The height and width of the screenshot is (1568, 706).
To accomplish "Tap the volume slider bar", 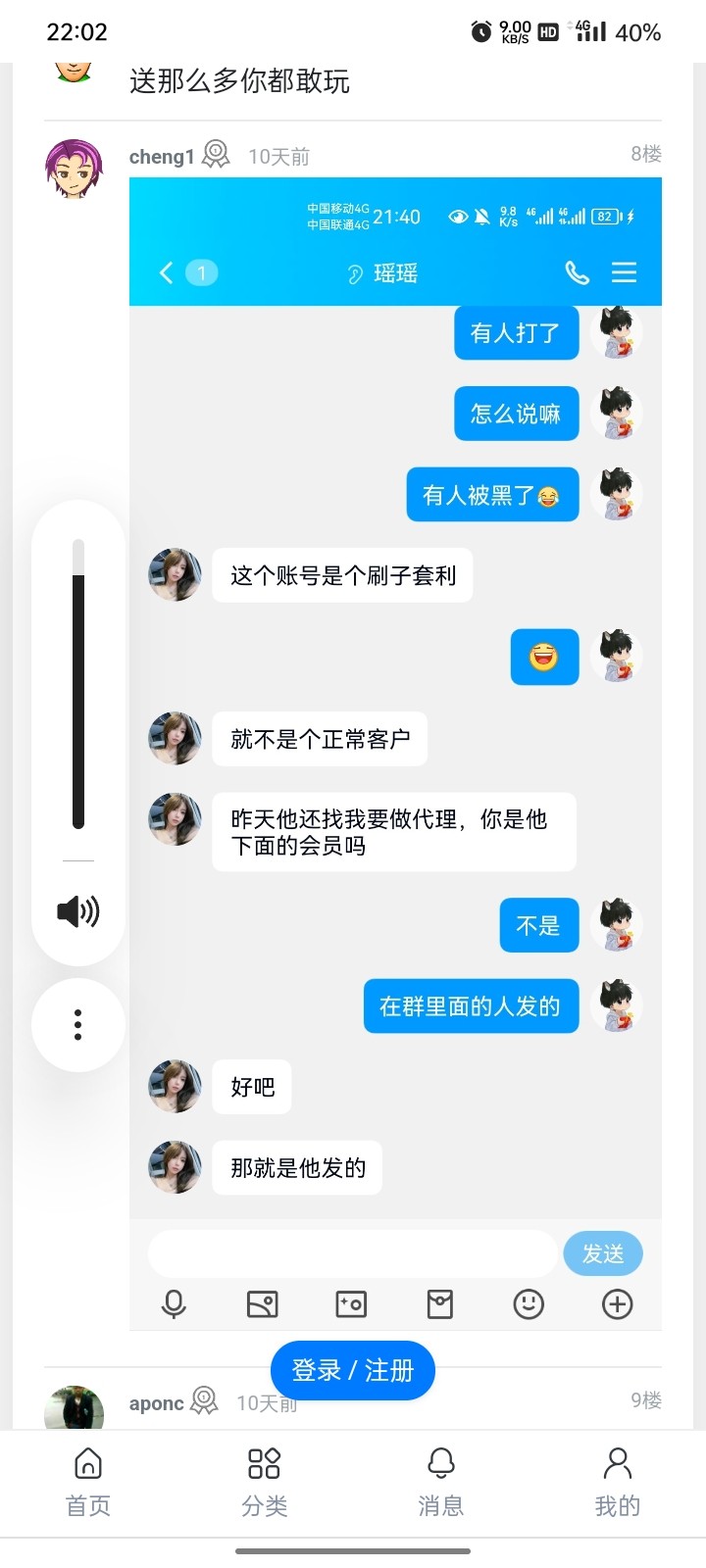I will point(78,686).
